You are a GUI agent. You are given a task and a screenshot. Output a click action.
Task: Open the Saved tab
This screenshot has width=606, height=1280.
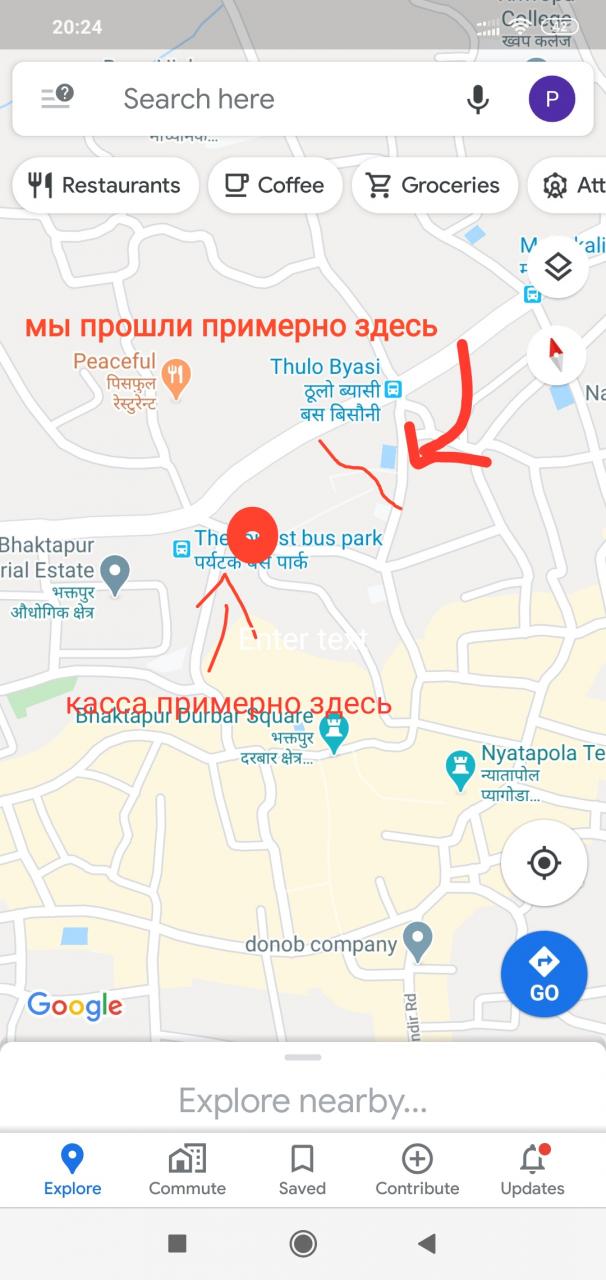[x=302, y=1170]
